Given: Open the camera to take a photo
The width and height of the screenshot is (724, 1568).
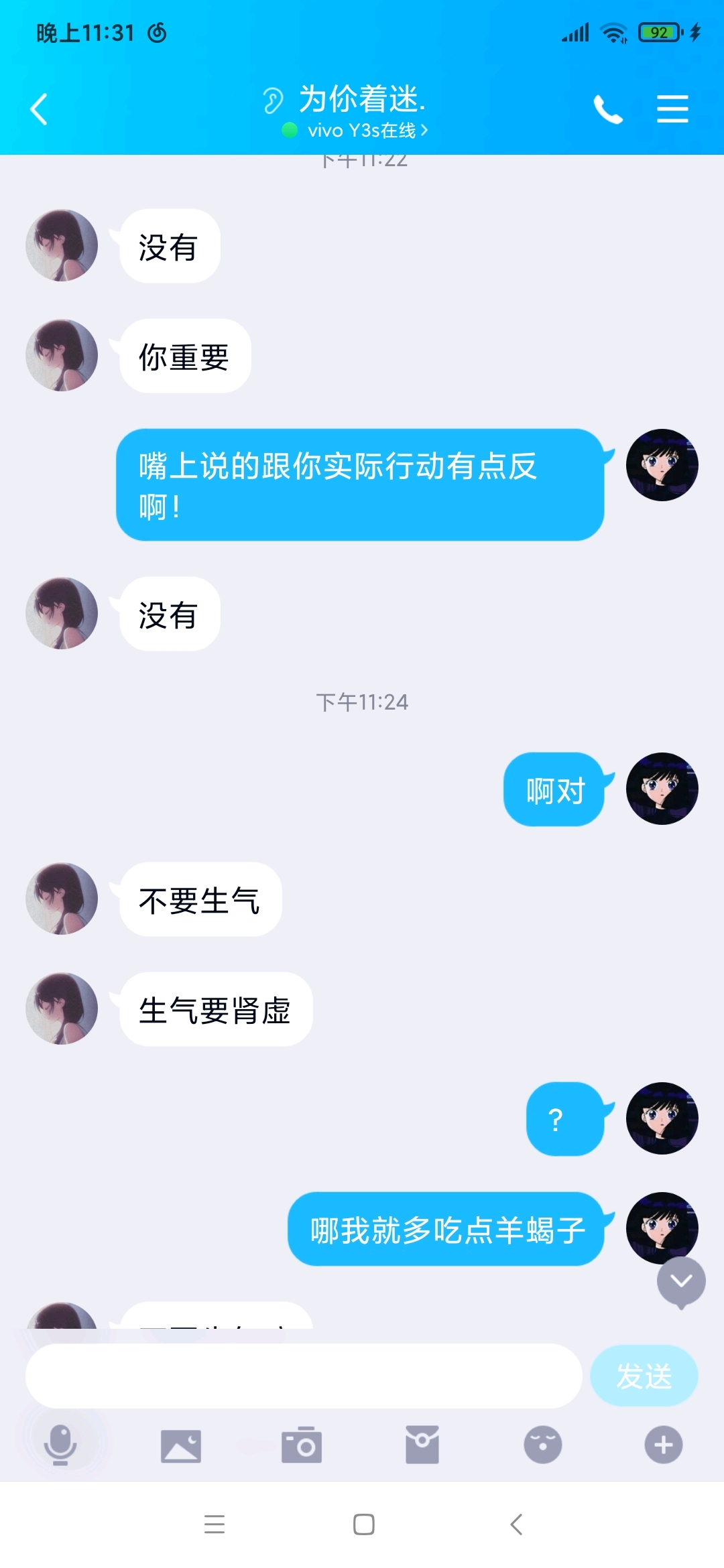Looking at the screenshot, I should click(x=302, y=1445).
